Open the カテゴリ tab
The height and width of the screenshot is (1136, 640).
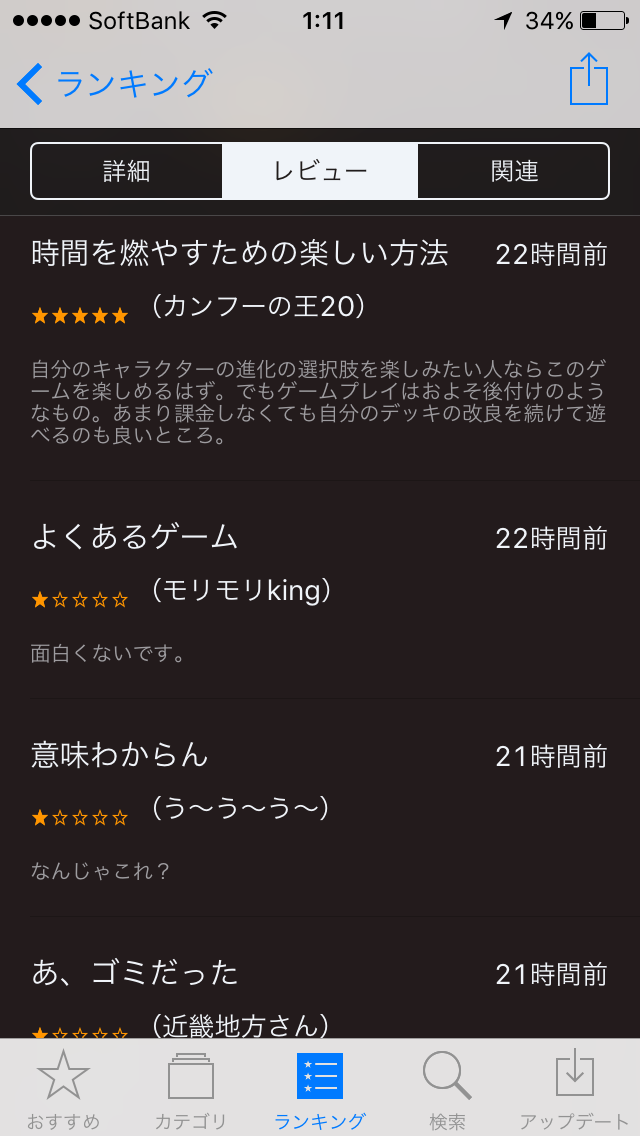(191, 1088)
